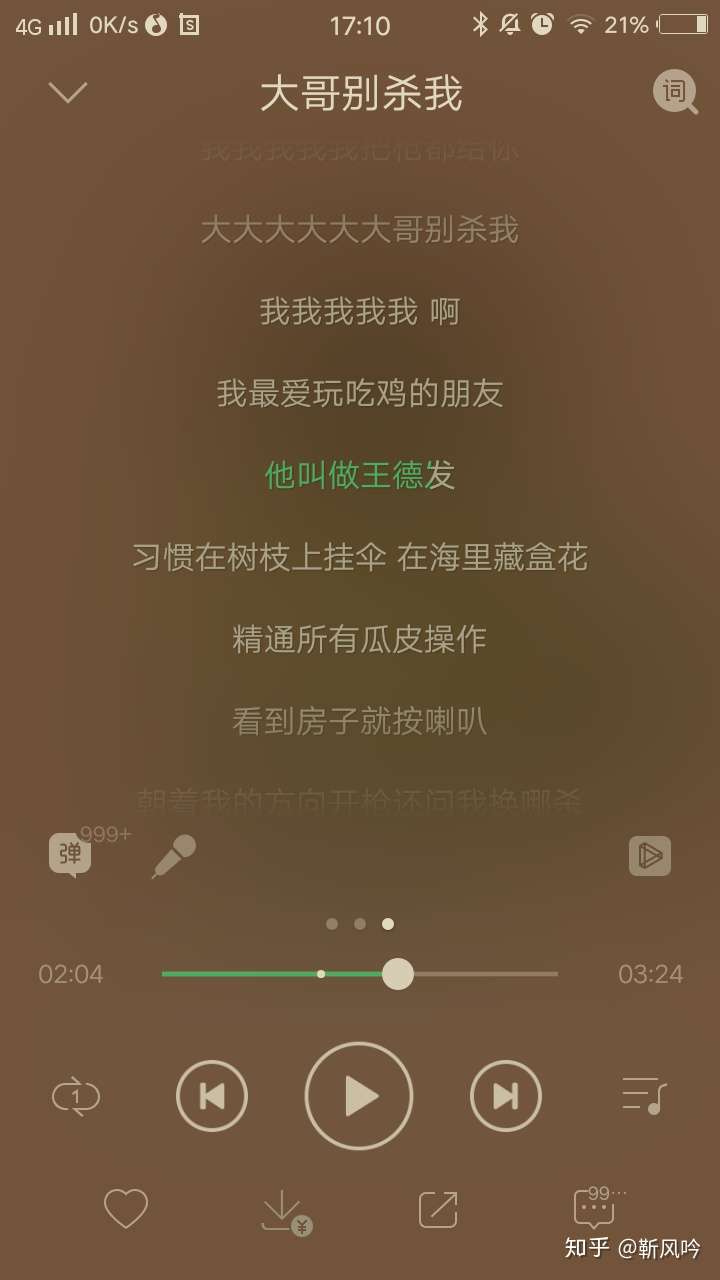Collapse the player with the down chevron
The width and height of the screenshot is (720, 1280).
click(67, 92)
